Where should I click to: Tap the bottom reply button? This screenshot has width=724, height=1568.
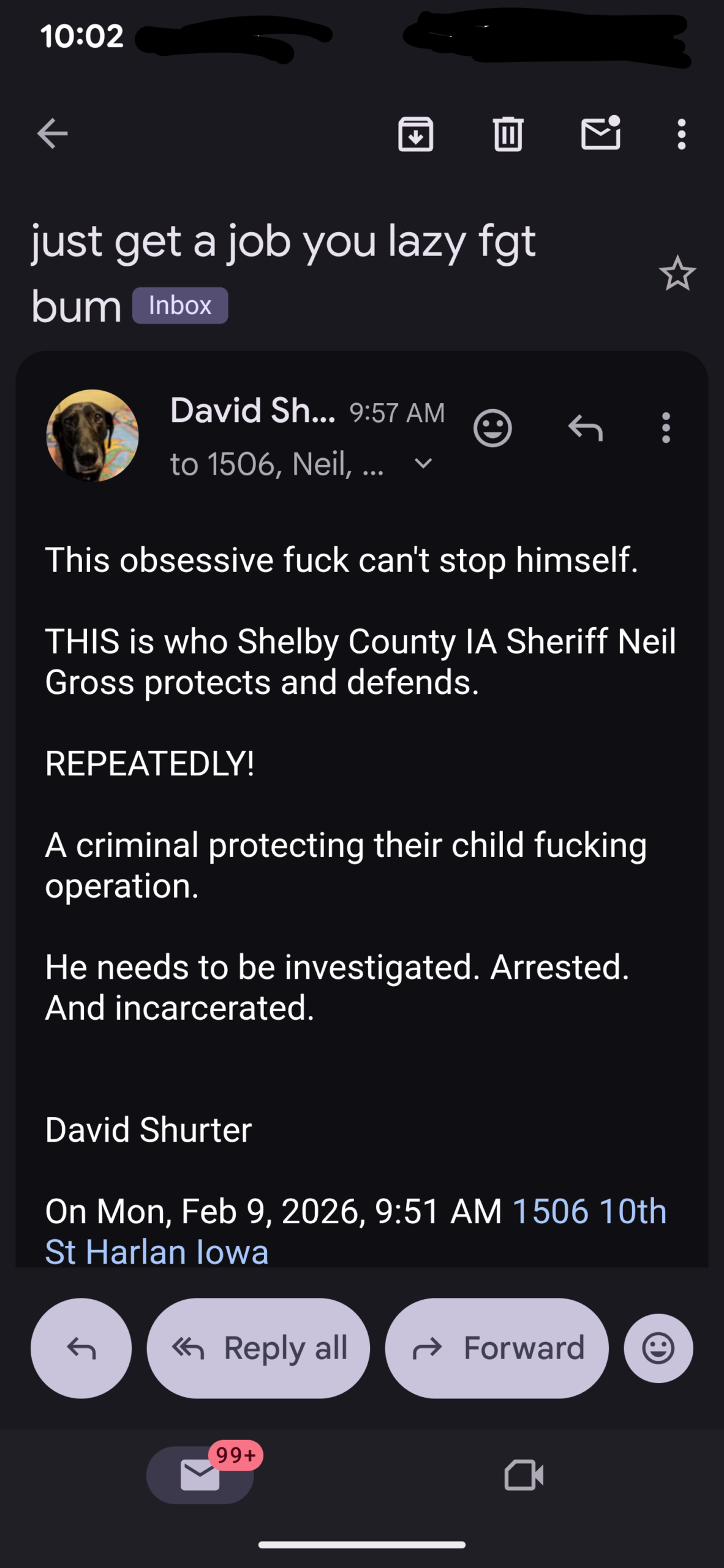(x=81, y=1347)
